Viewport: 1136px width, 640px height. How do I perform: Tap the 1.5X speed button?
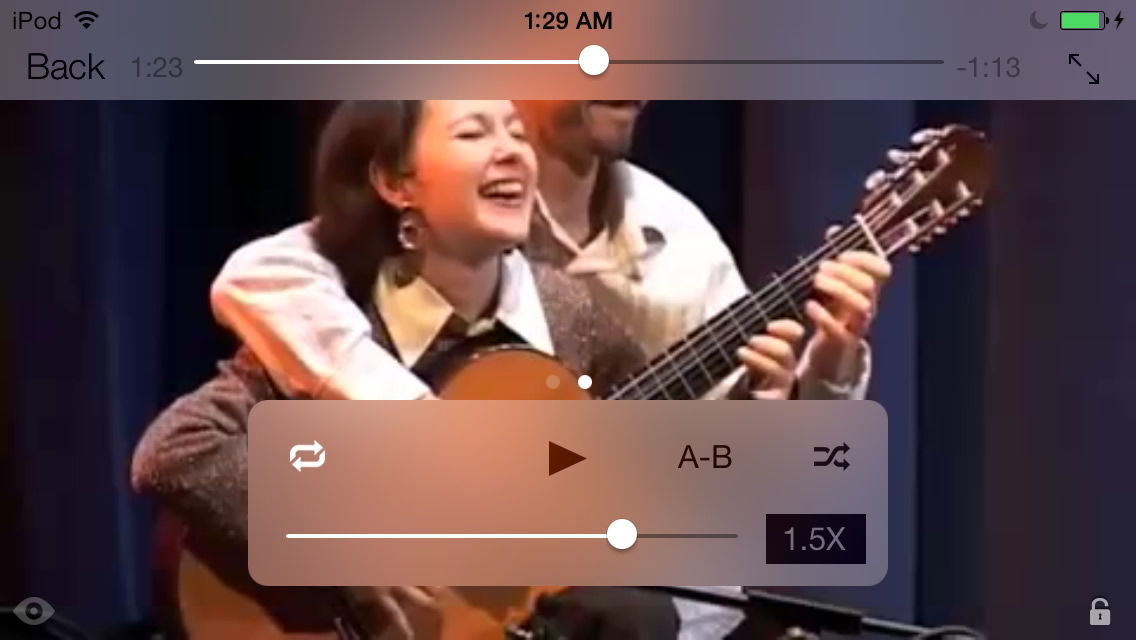pyautogui.click(x=815, y=539)
